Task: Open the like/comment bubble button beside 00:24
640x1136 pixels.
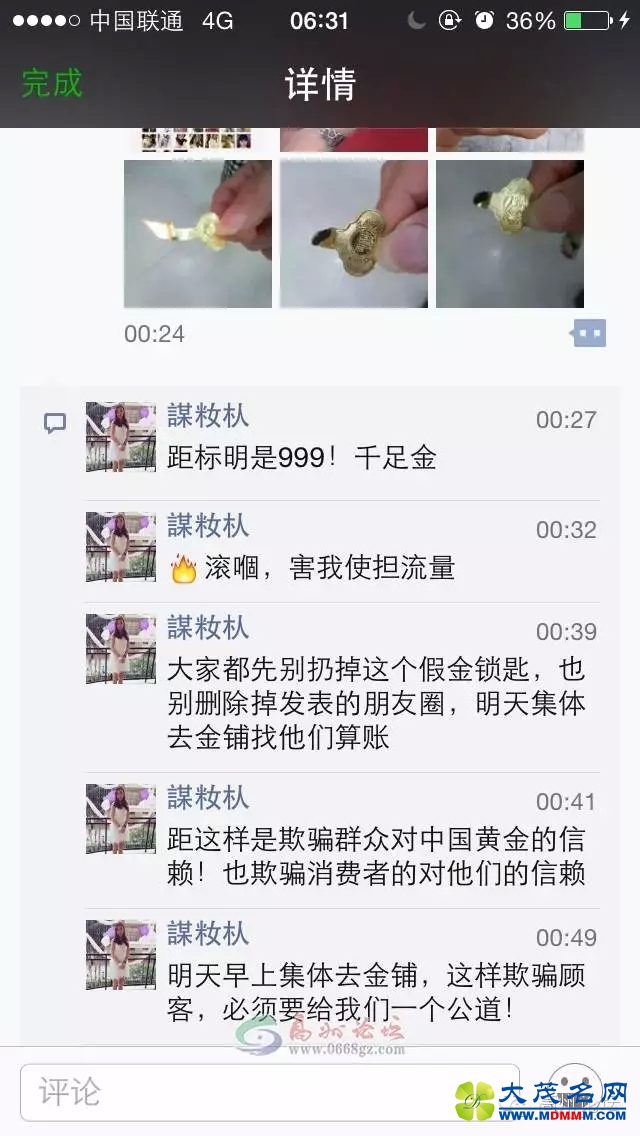Action: [x=589, y=333]
